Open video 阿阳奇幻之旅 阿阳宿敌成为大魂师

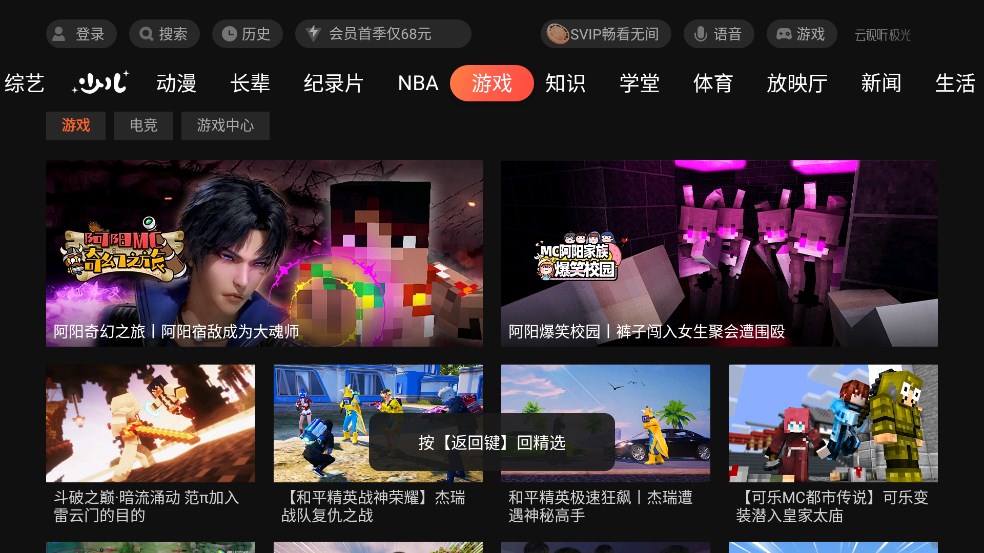(x=264, y=253)
